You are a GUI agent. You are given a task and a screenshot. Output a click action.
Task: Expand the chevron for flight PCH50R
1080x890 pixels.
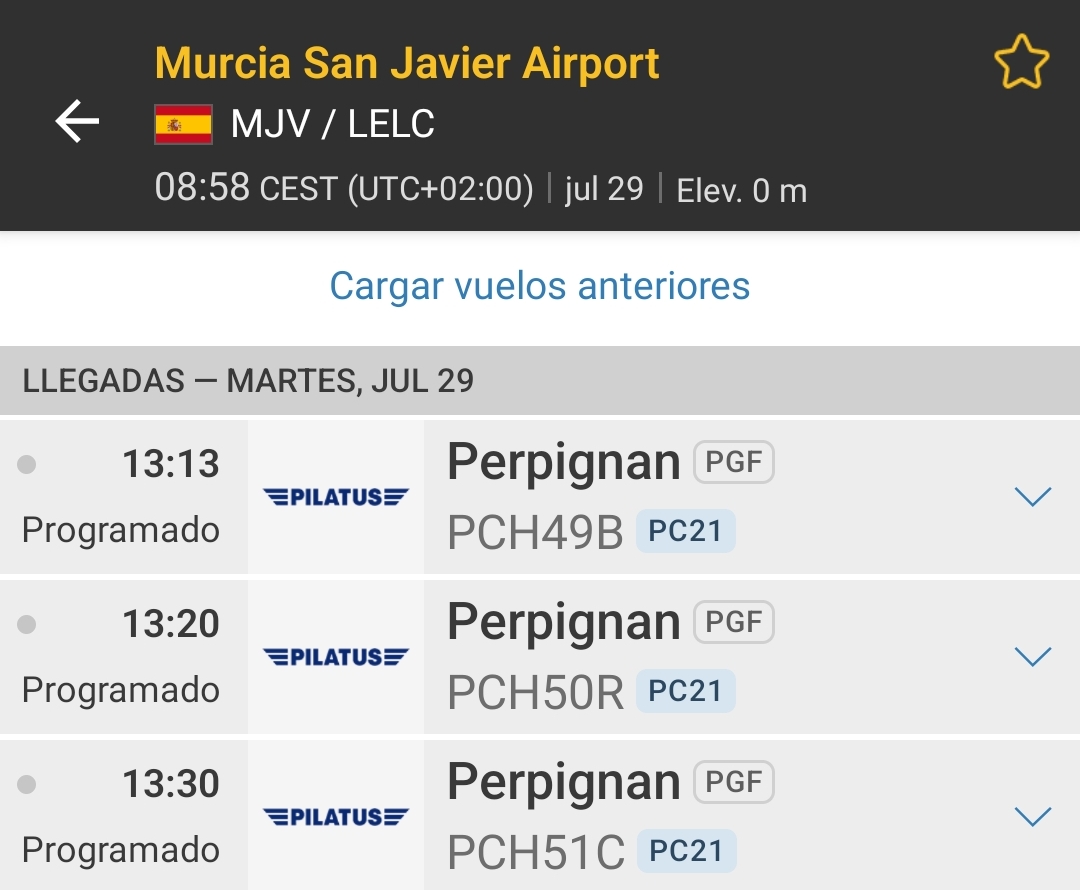coord(1032,657)
